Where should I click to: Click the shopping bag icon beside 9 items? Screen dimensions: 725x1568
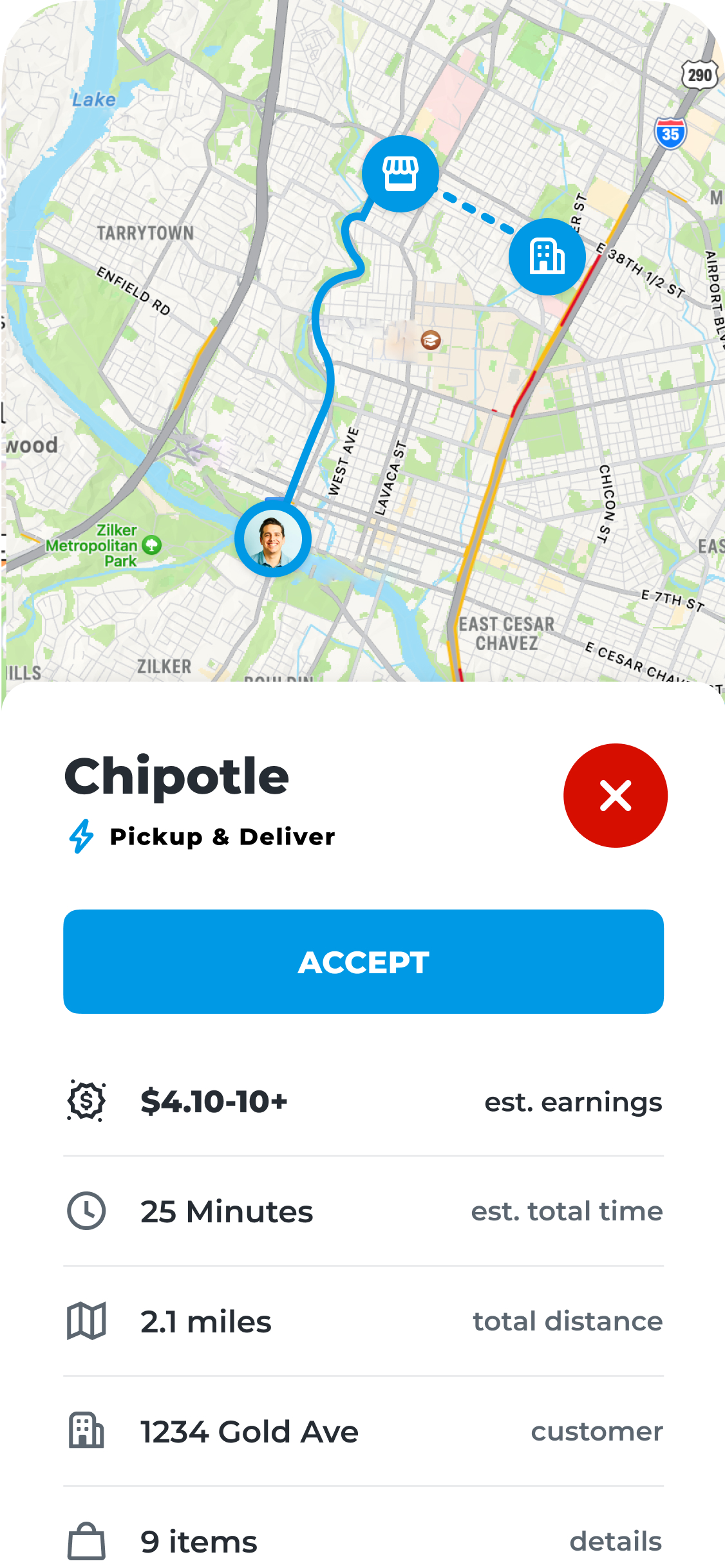(87, 1541)
